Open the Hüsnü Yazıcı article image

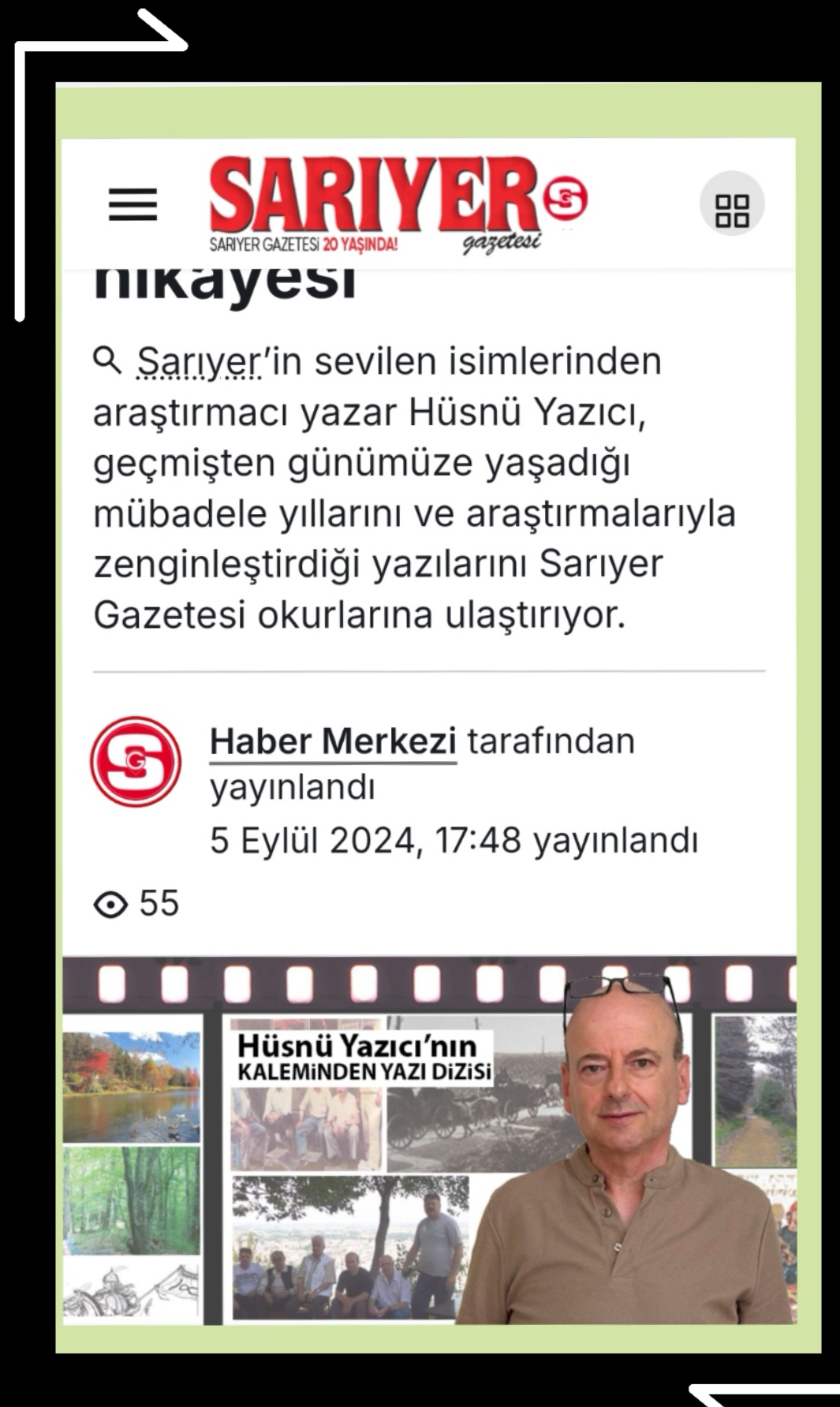(429, 1140)
